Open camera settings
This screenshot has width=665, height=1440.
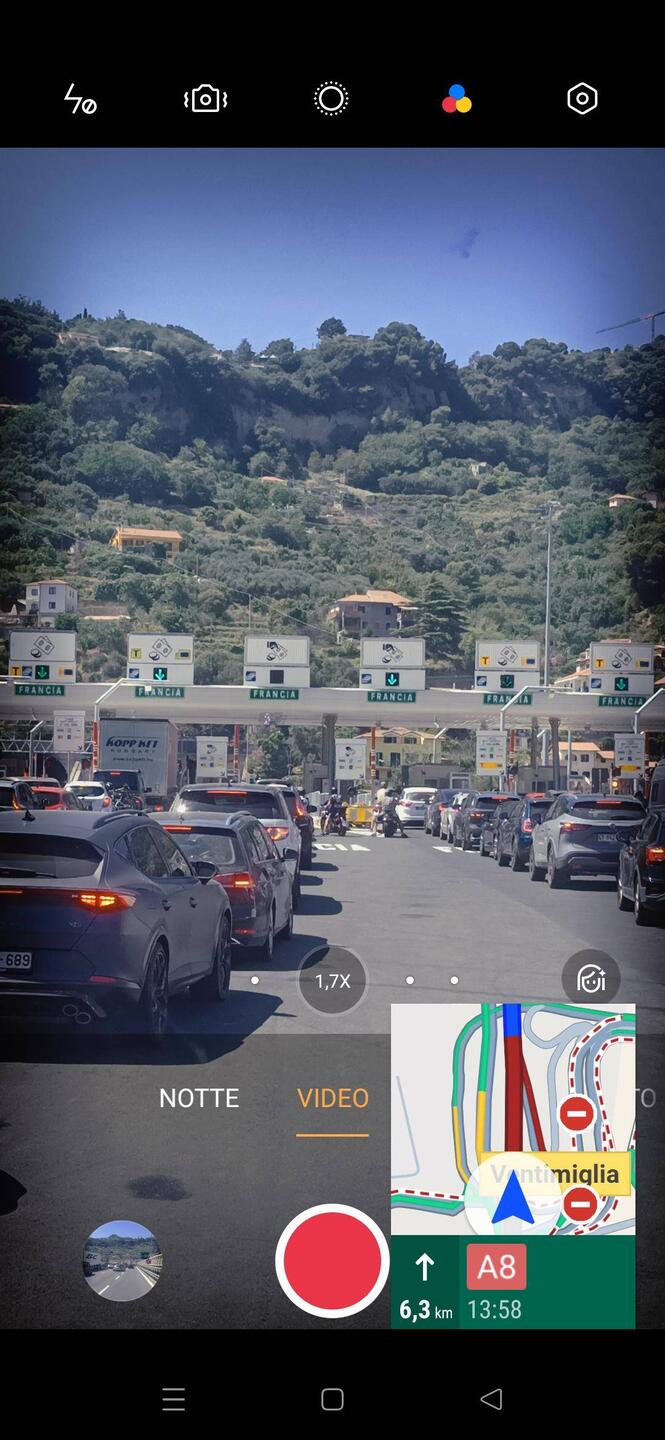[x=582, y=99]
